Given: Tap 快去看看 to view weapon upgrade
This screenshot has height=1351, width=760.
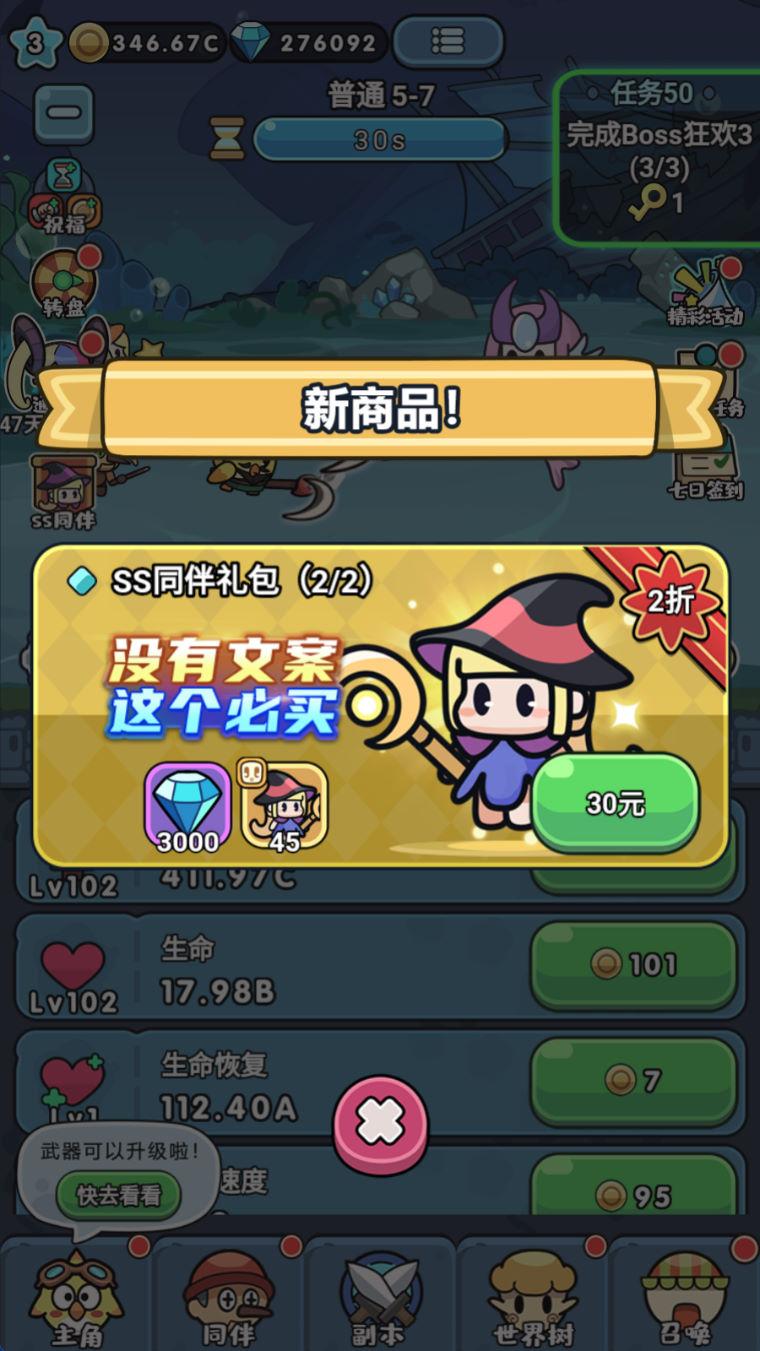Looking at the screenshot, I should (117, 1195).
